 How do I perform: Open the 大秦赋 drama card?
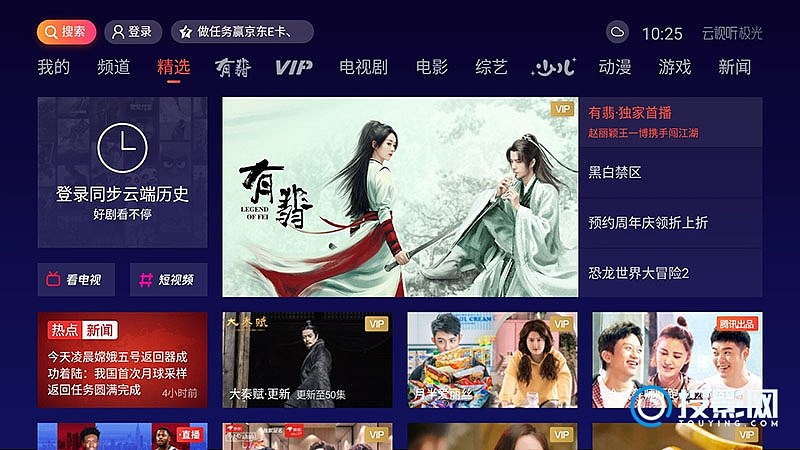point(307,360)
